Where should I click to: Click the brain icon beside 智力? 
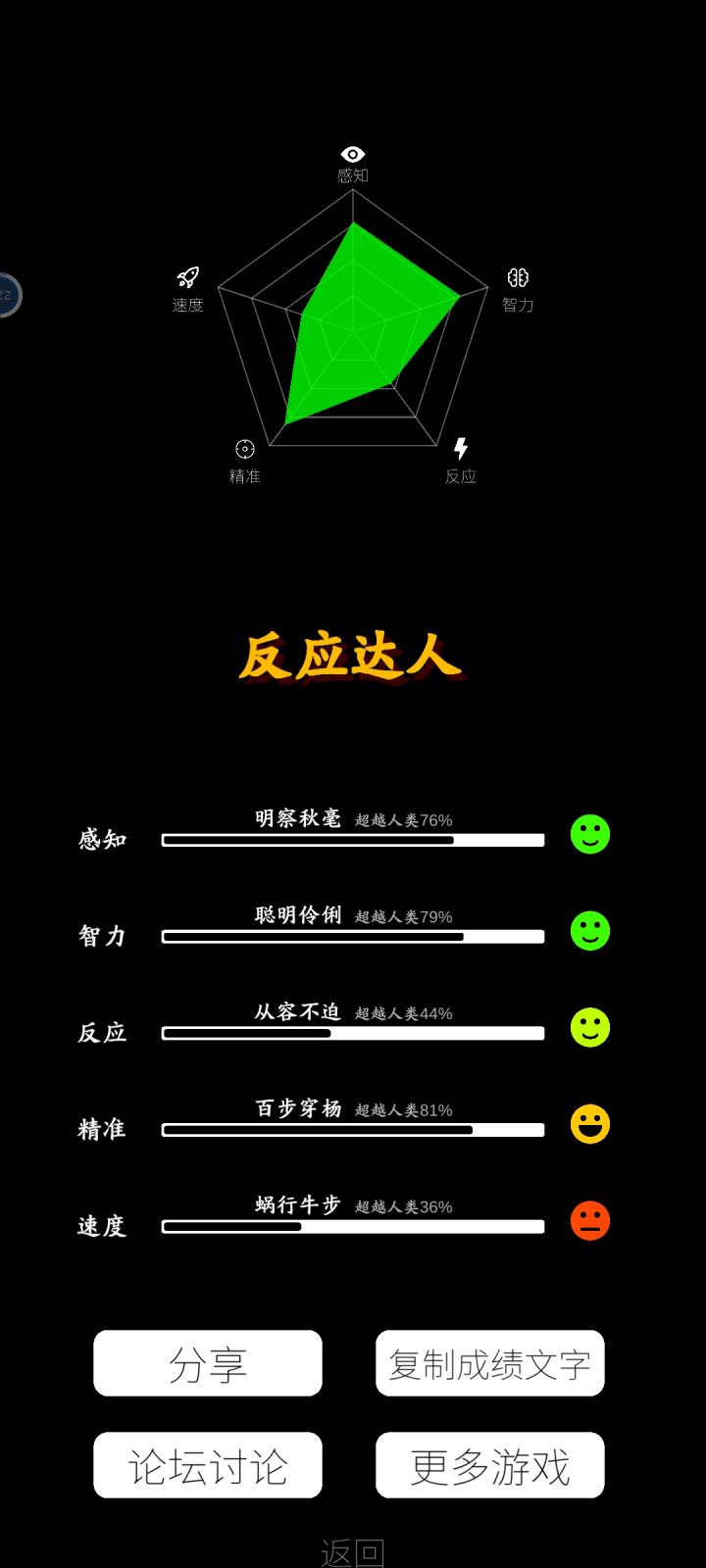(518, 276)
